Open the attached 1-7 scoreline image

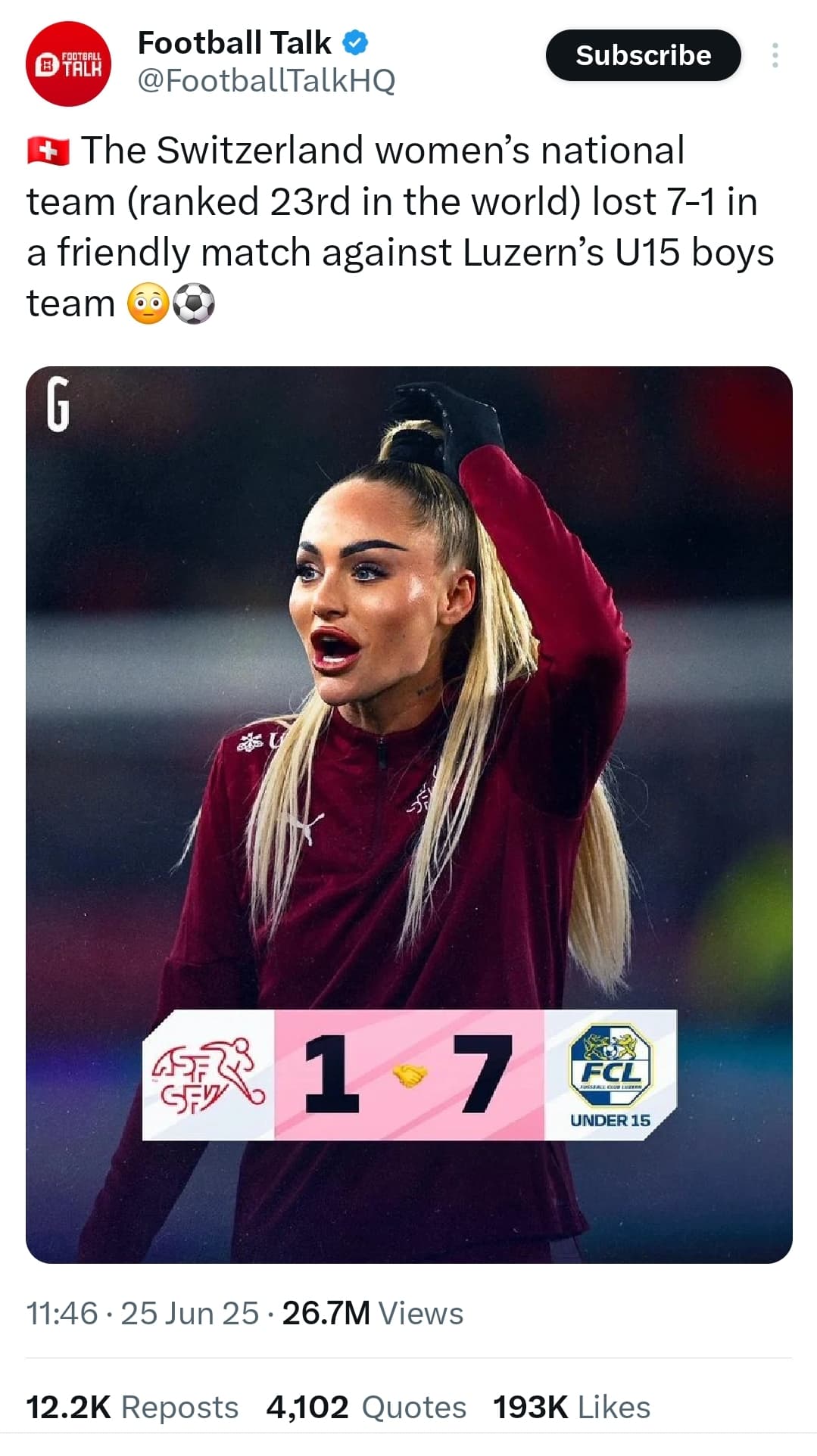(x=409, y=815)
